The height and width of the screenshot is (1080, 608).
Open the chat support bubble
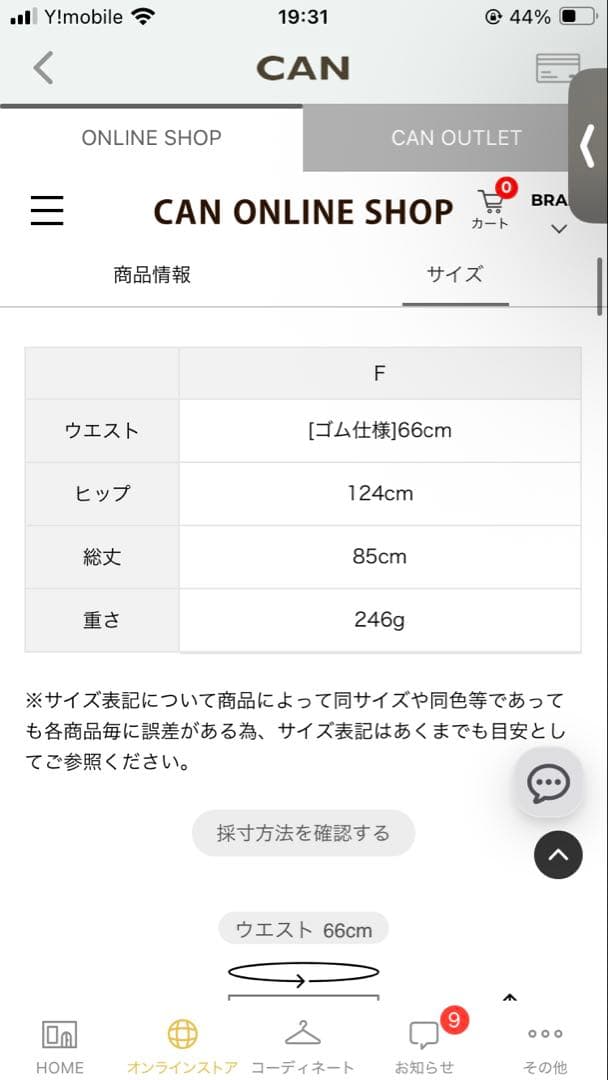[x=548, y=782]
